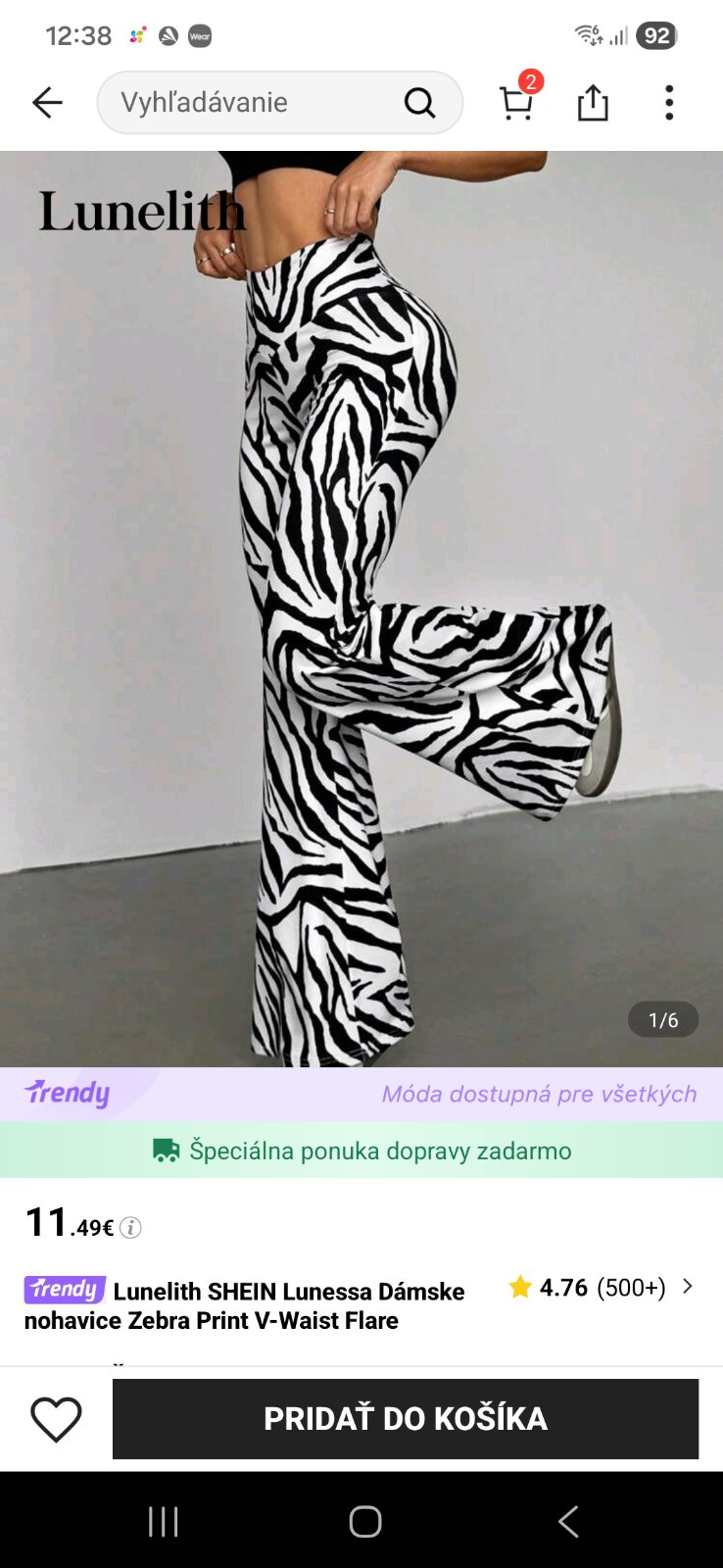This screenshot has height=1568, width=723.
Task: Open the shopping cart
Action: (x=516, y=102)
